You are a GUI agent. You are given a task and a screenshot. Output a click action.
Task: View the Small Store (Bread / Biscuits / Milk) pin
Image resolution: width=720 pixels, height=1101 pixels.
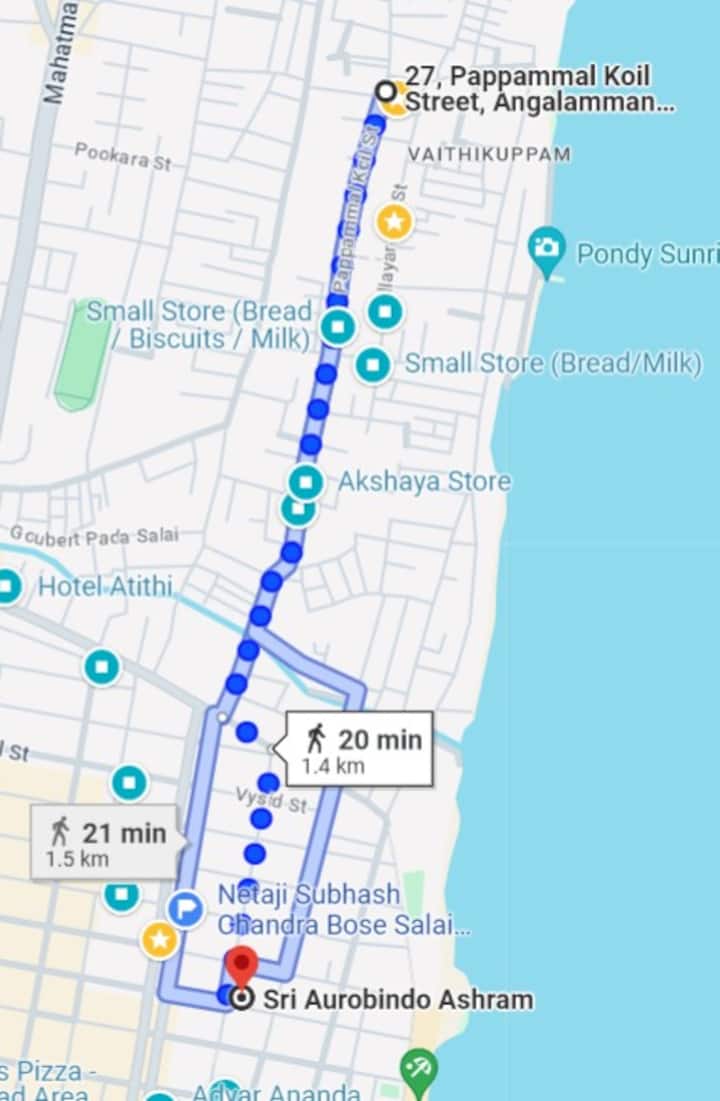(338, 326)
